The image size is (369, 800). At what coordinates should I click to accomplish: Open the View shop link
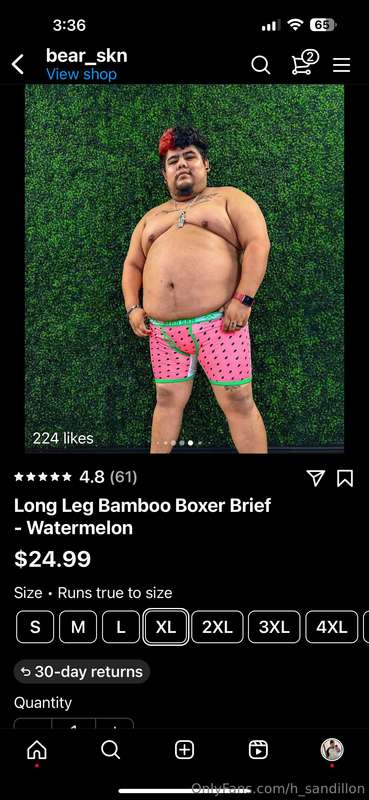pos(81,74)
